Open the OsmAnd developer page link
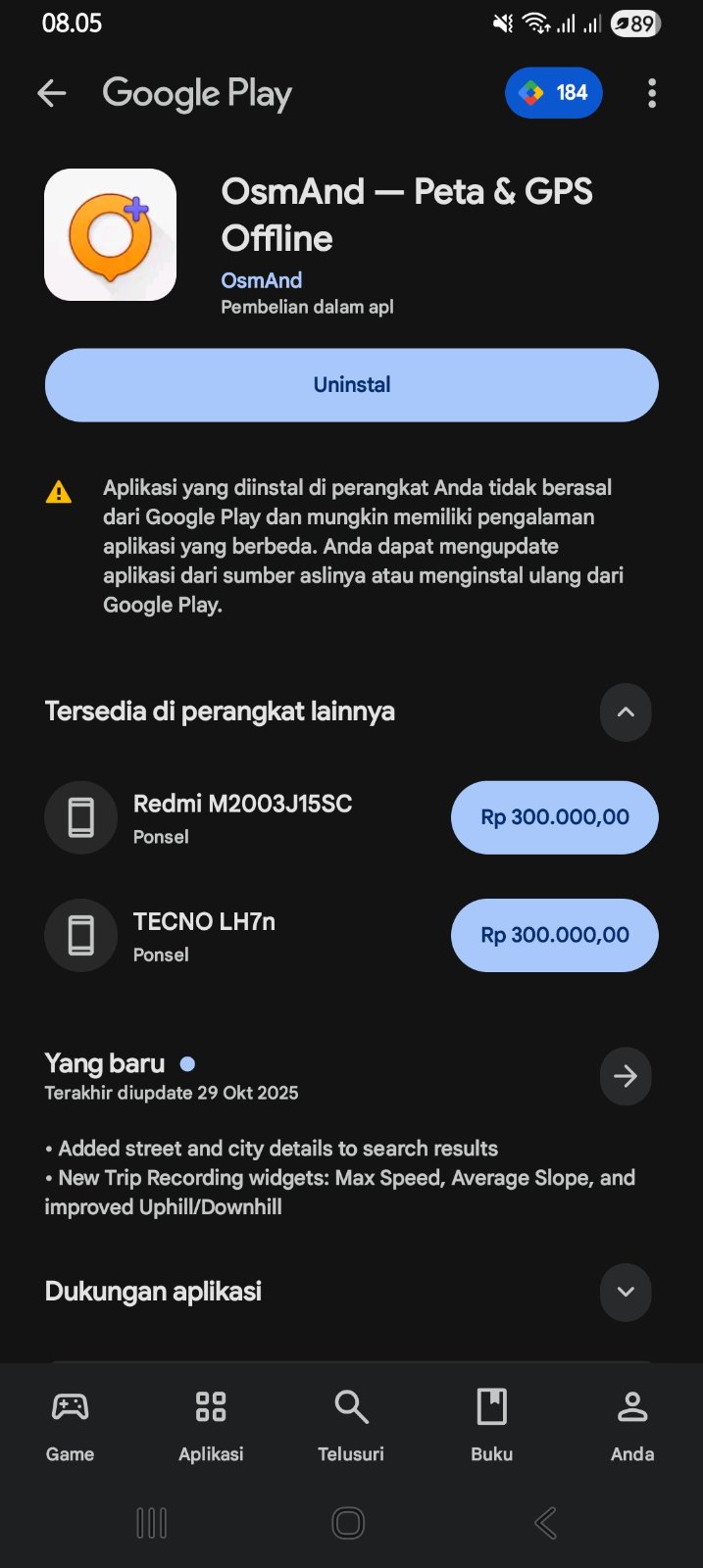The width and height of the screenshot is (703, 1568). point(261,280)
